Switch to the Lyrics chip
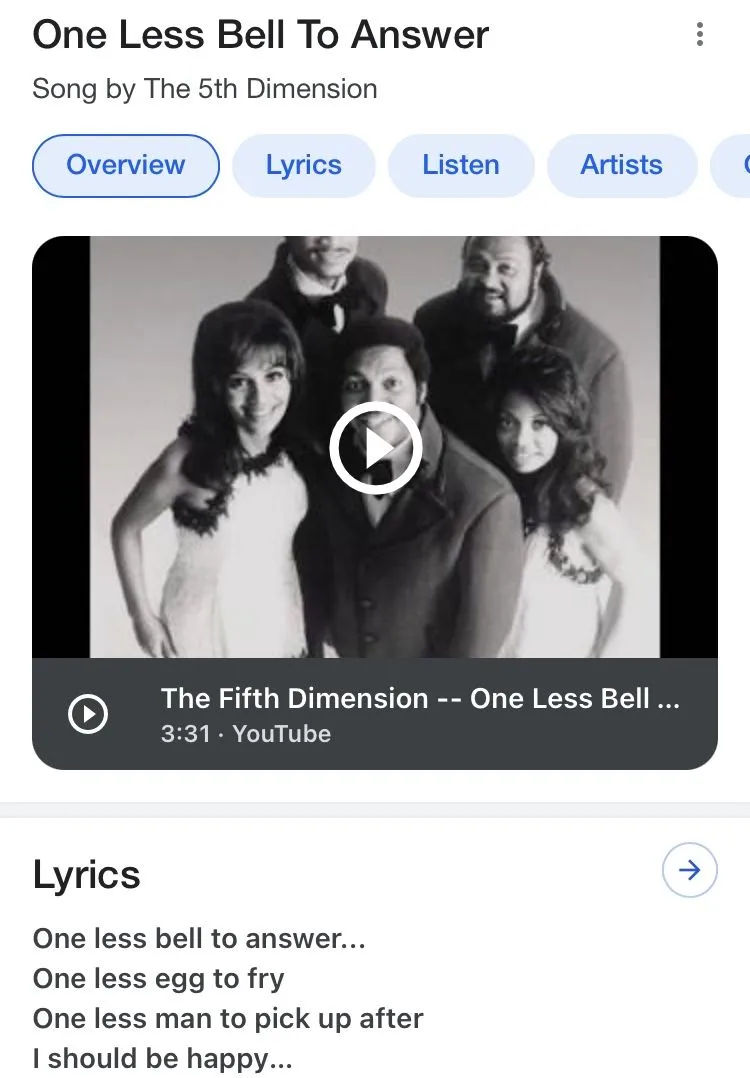 tap(303, 165)
